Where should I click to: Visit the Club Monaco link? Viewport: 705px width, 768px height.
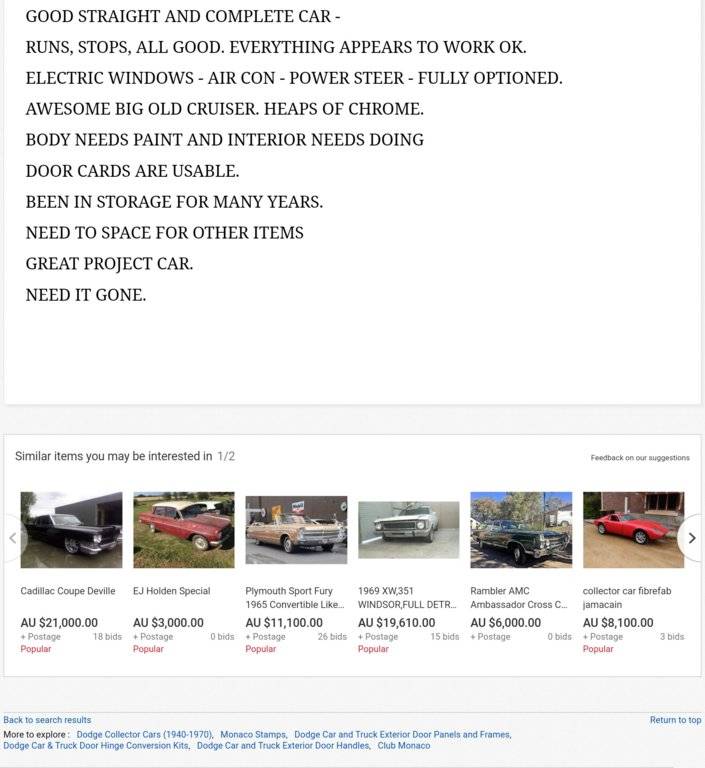(x=404, y=746)
